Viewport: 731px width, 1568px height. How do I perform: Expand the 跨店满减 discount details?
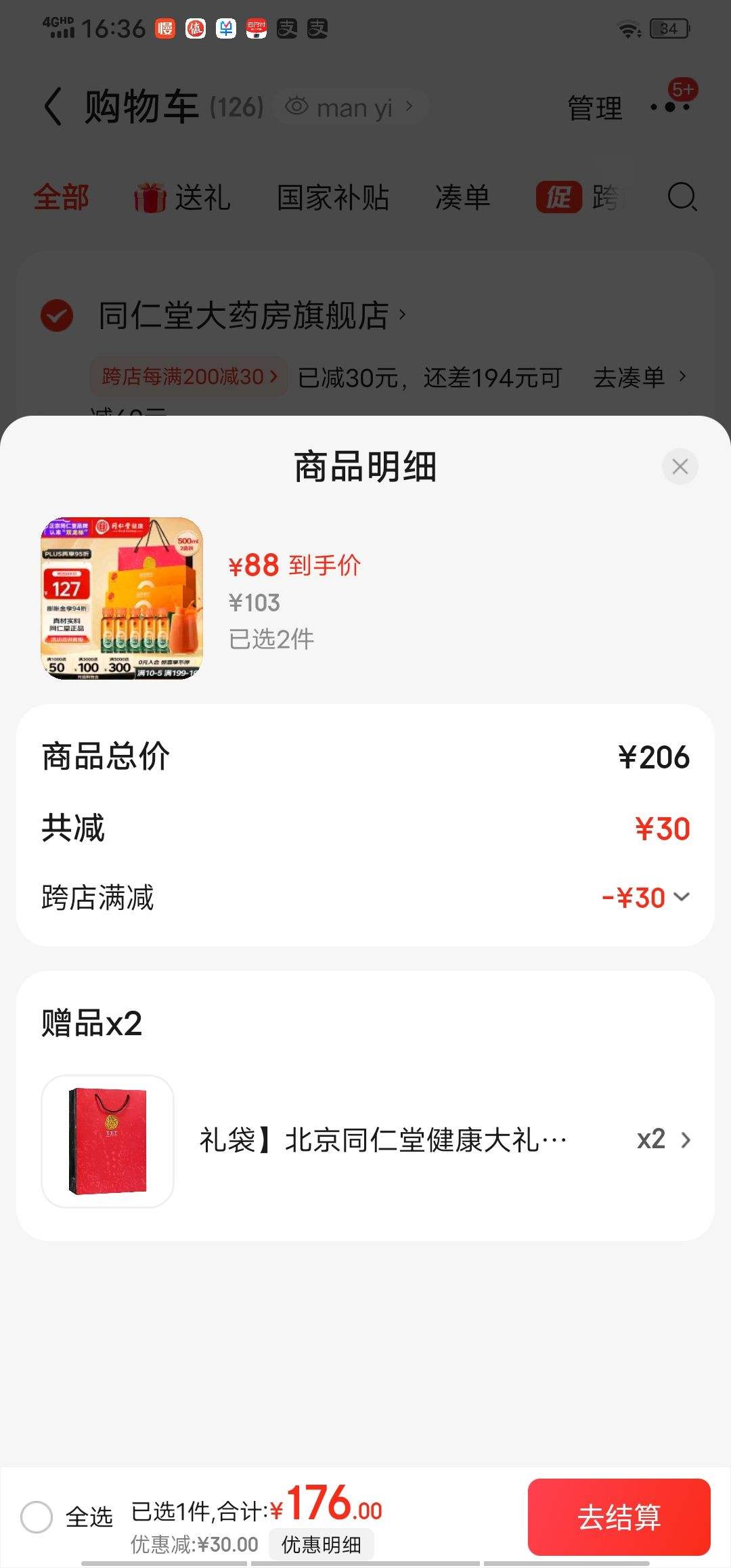(682, 897)
